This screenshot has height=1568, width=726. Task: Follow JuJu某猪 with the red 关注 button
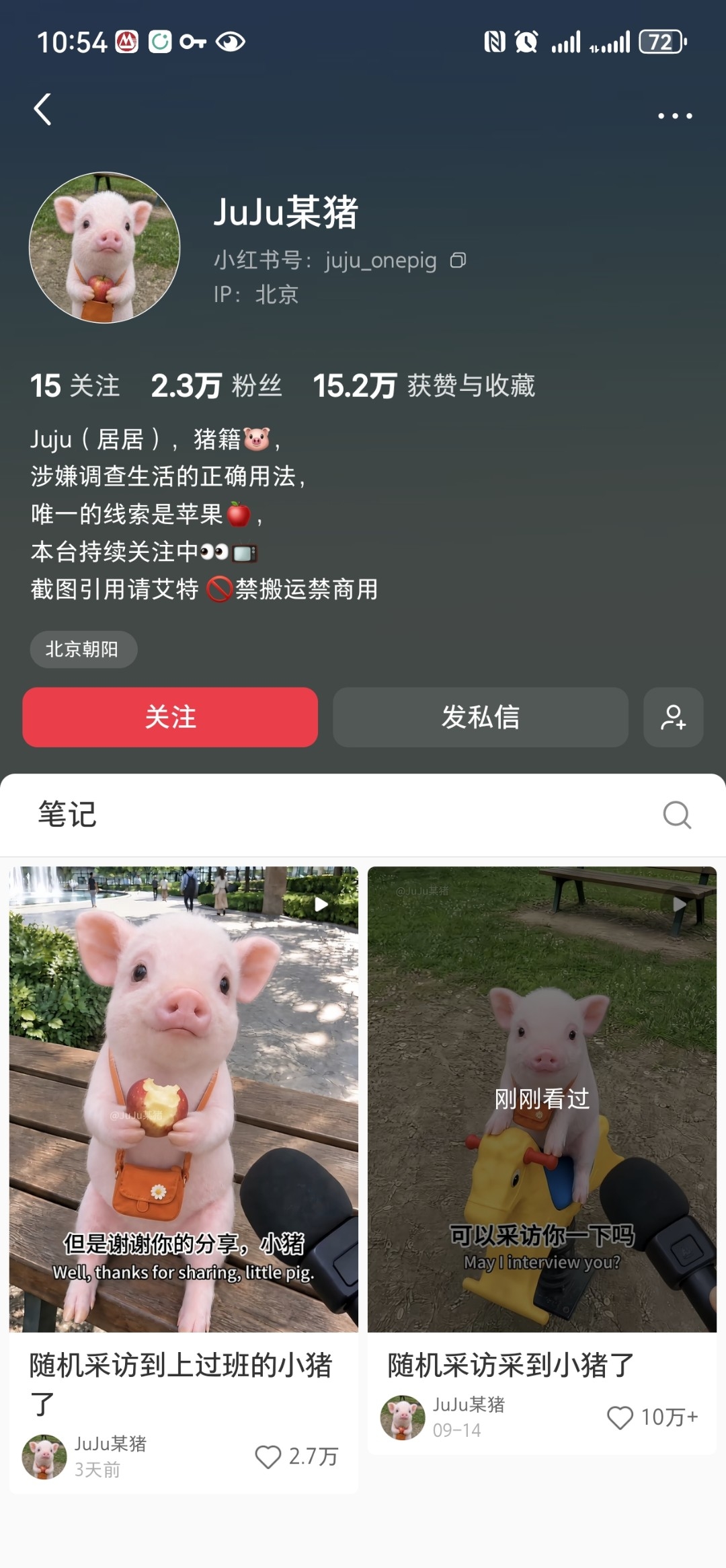(170, 717)
